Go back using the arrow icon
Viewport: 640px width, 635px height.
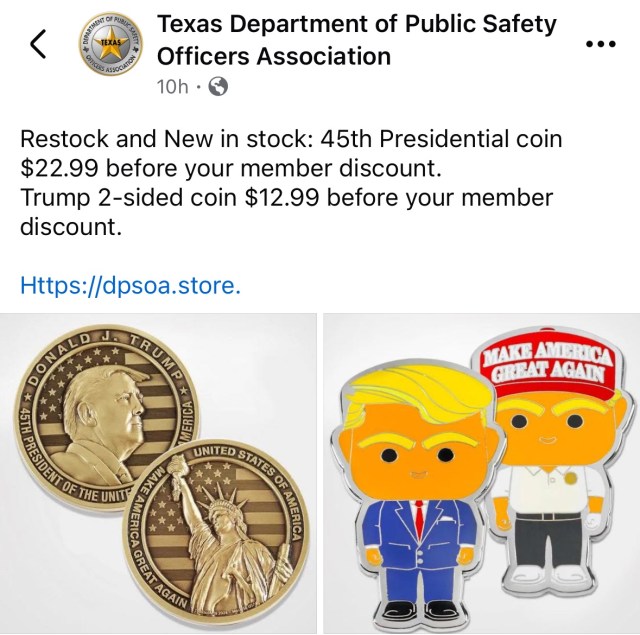point(40,44)
